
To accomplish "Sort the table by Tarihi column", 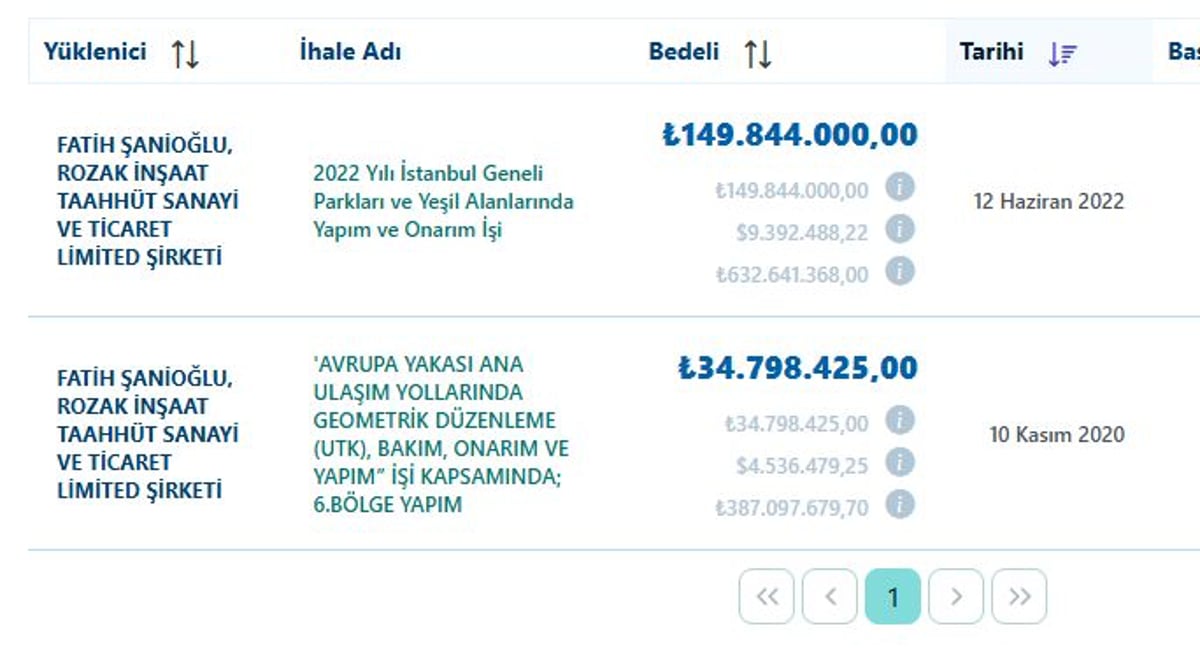I will [1062, 53].
